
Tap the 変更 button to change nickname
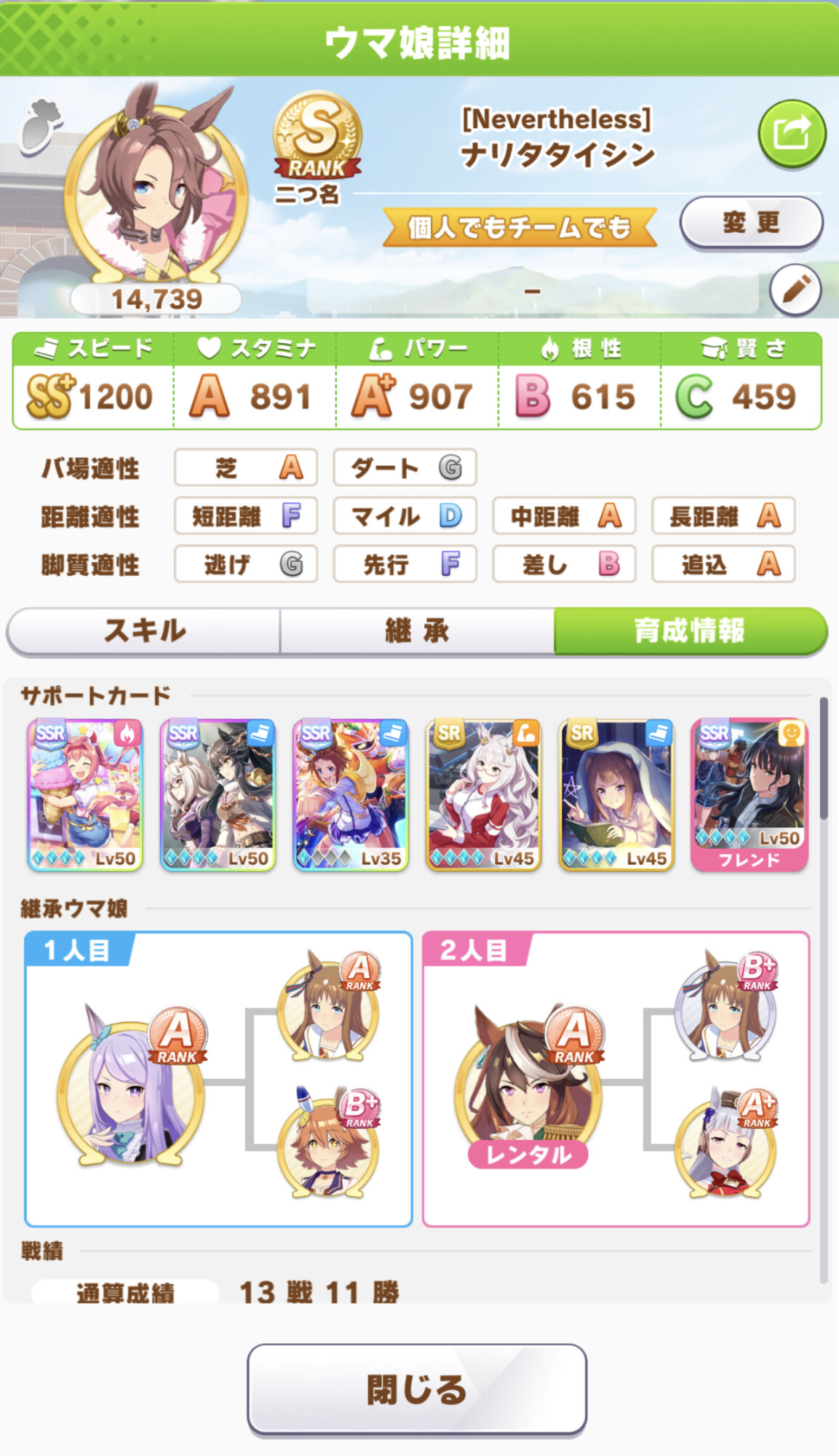[x=751, y=222]
